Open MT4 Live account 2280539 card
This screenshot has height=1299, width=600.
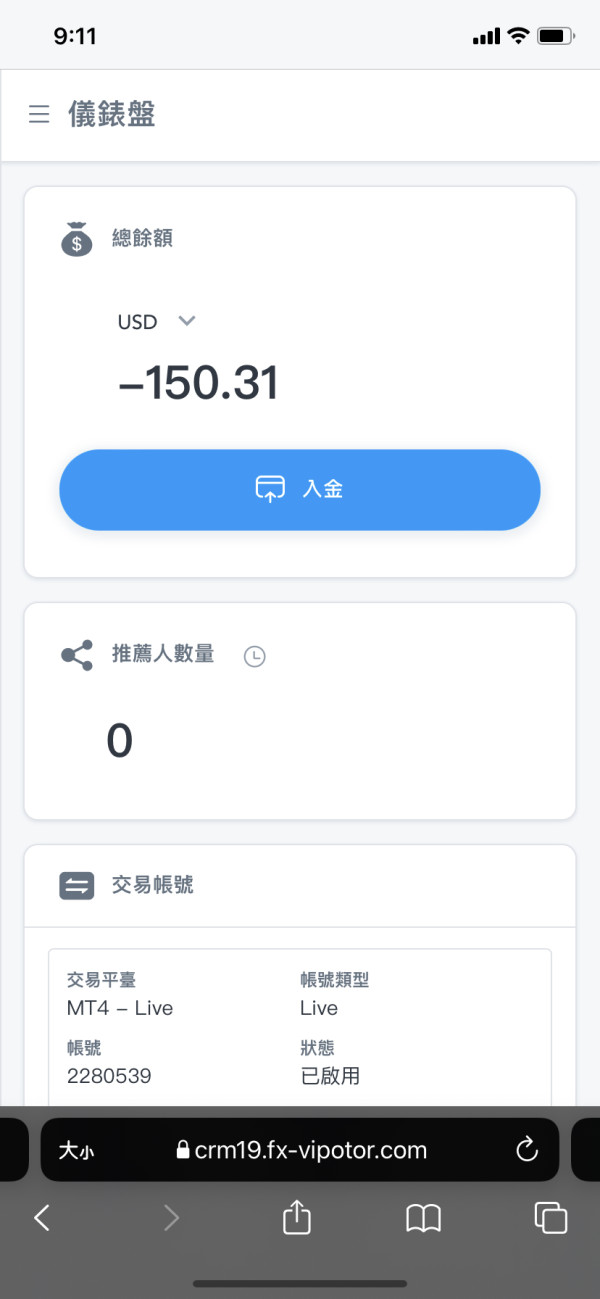[300, 1027]
